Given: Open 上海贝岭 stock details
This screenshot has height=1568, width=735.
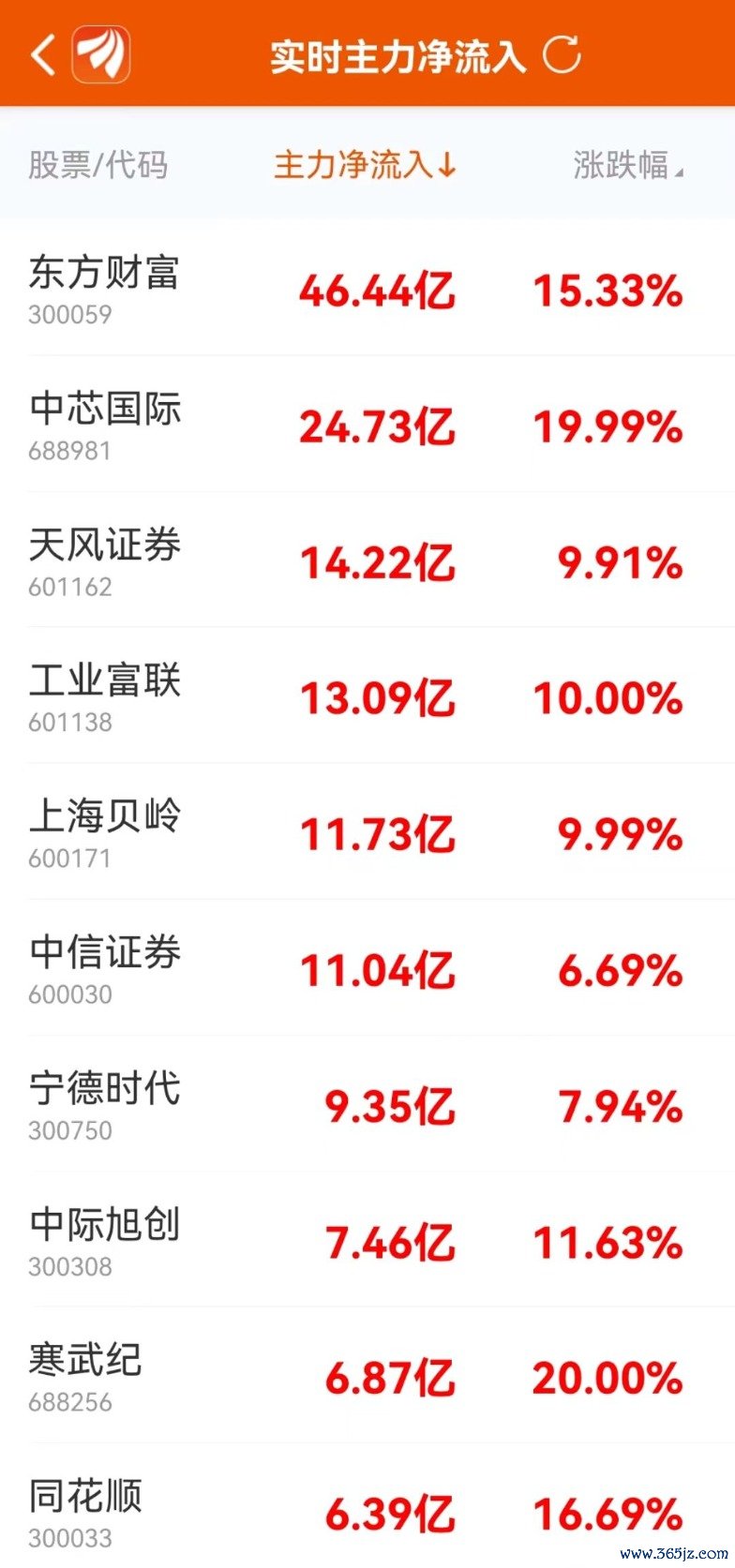Looking at the screenshot, I should click(367, 832).
